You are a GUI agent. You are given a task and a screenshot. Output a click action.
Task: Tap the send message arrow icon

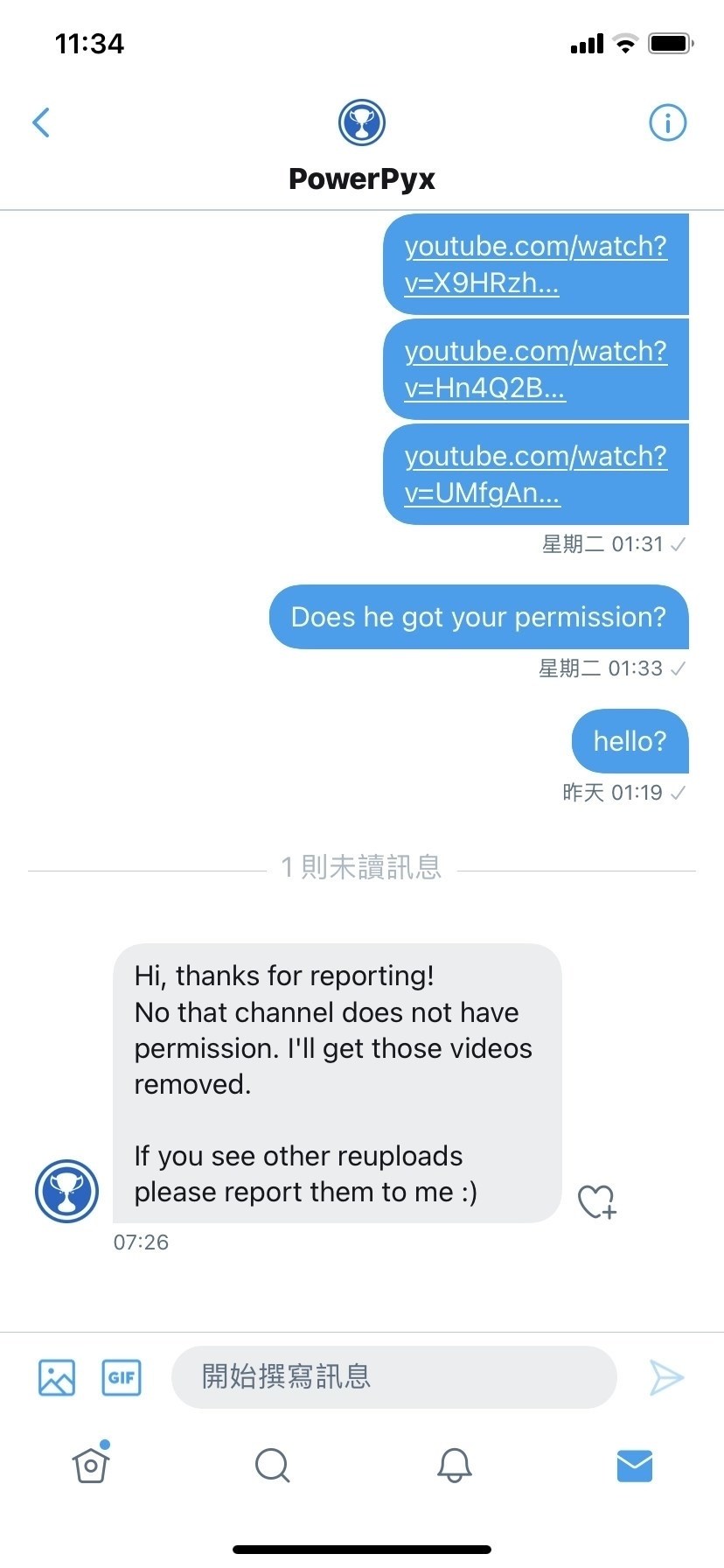tap(666, 1376)
